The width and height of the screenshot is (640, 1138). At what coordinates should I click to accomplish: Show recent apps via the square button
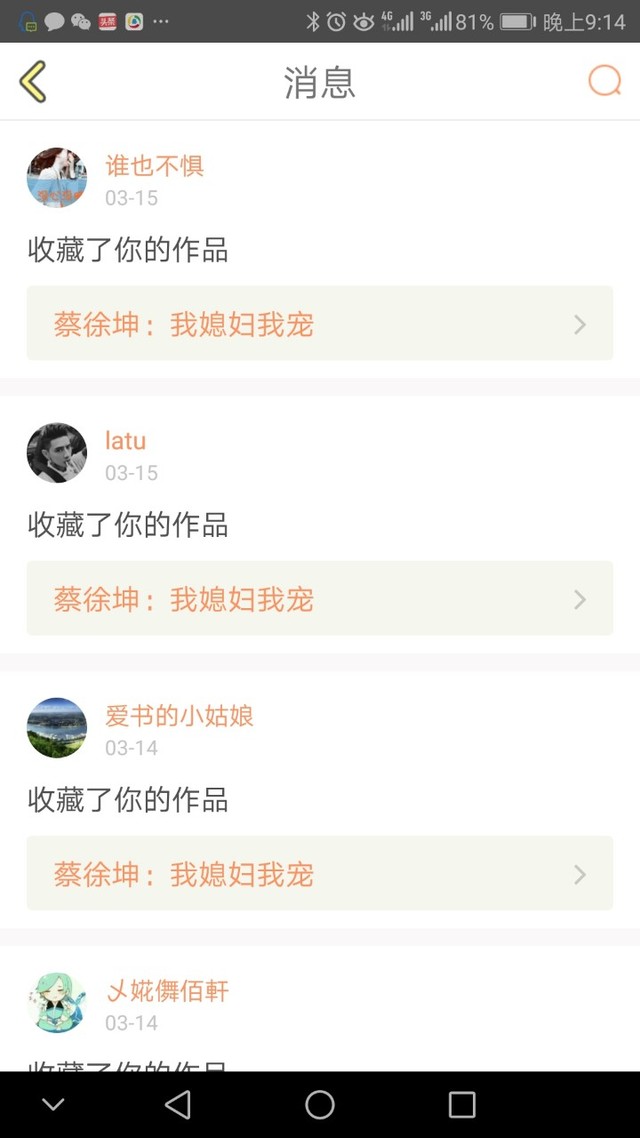click(x=461, y=1105)
